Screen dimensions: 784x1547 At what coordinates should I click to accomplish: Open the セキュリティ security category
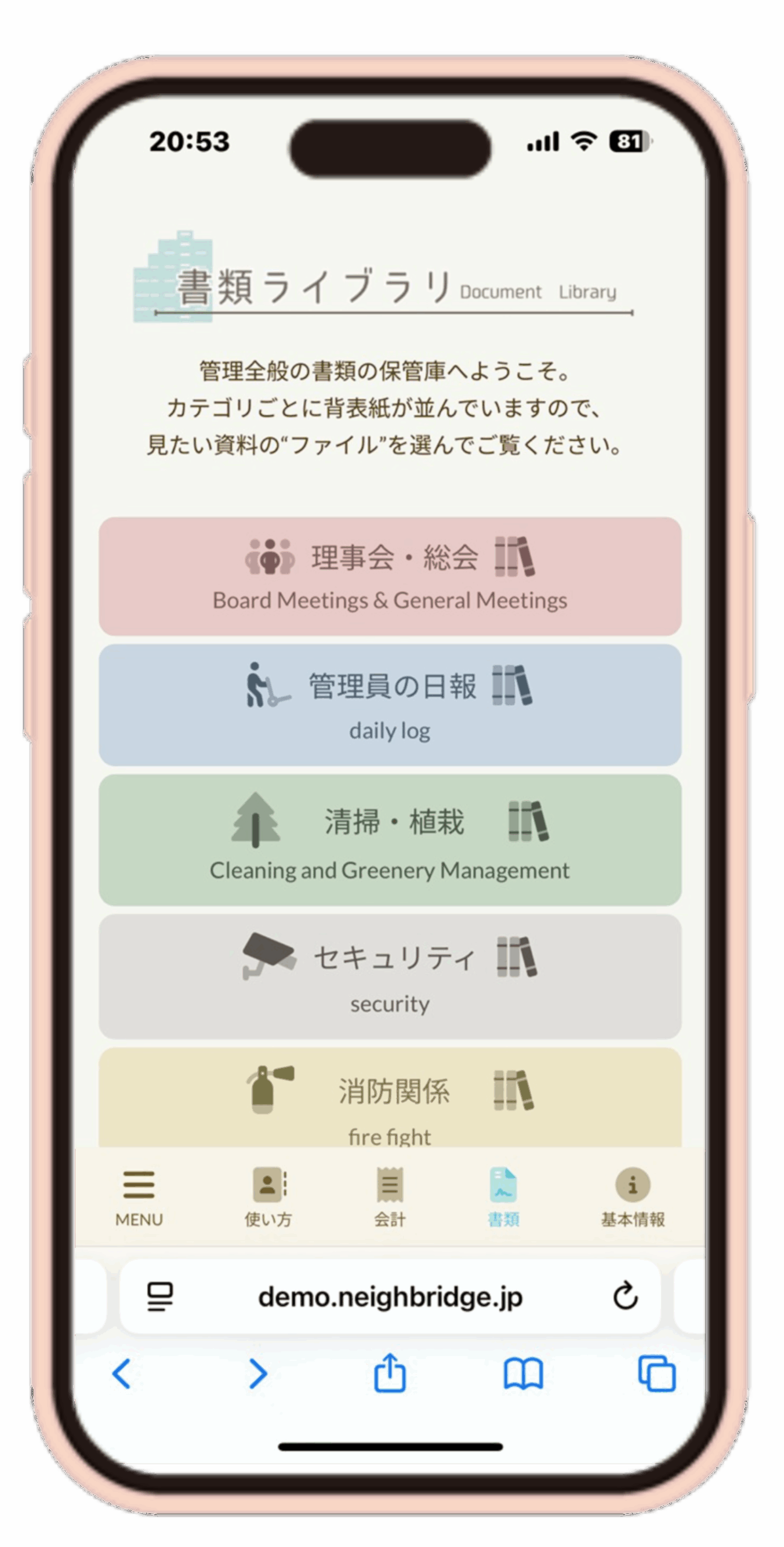tap(390, 976)
